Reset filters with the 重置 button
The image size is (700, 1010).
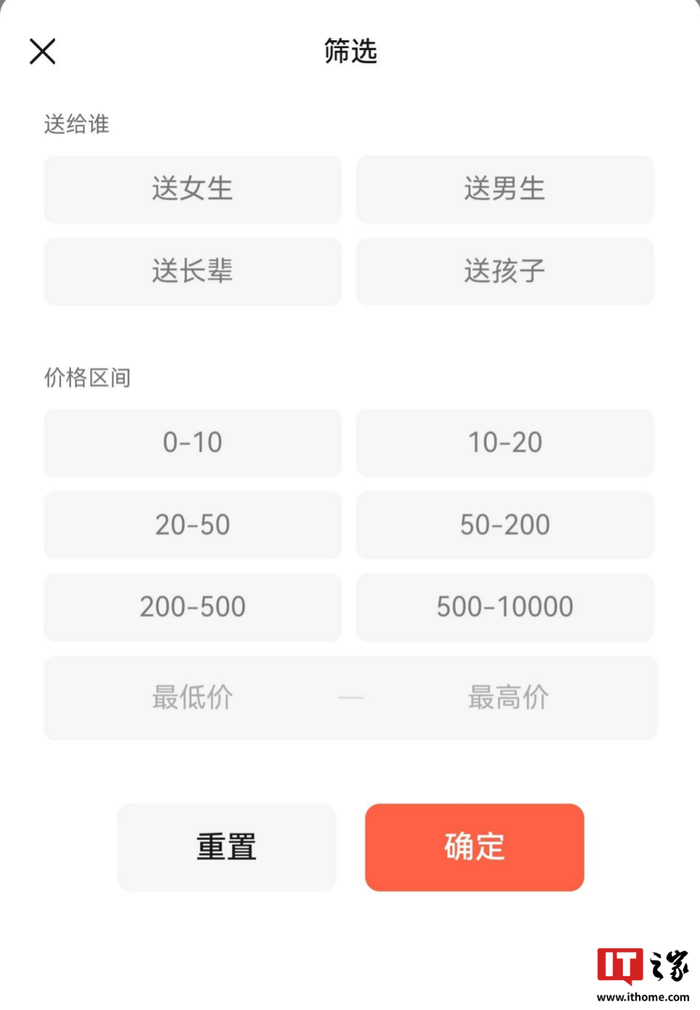(x=227, y=847)
